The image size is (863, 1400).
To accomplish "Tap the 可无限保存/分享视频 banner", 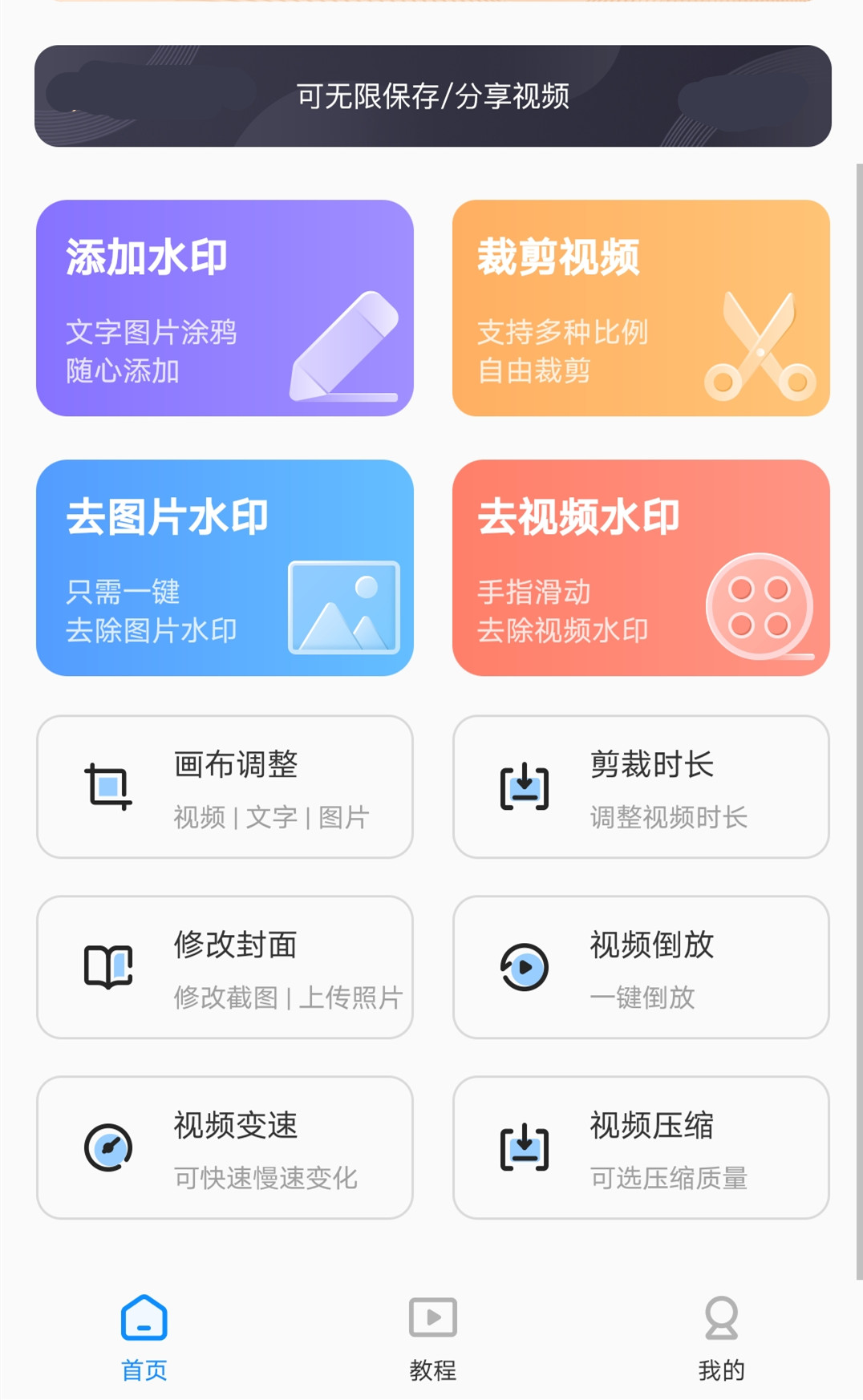I will 431,95.
